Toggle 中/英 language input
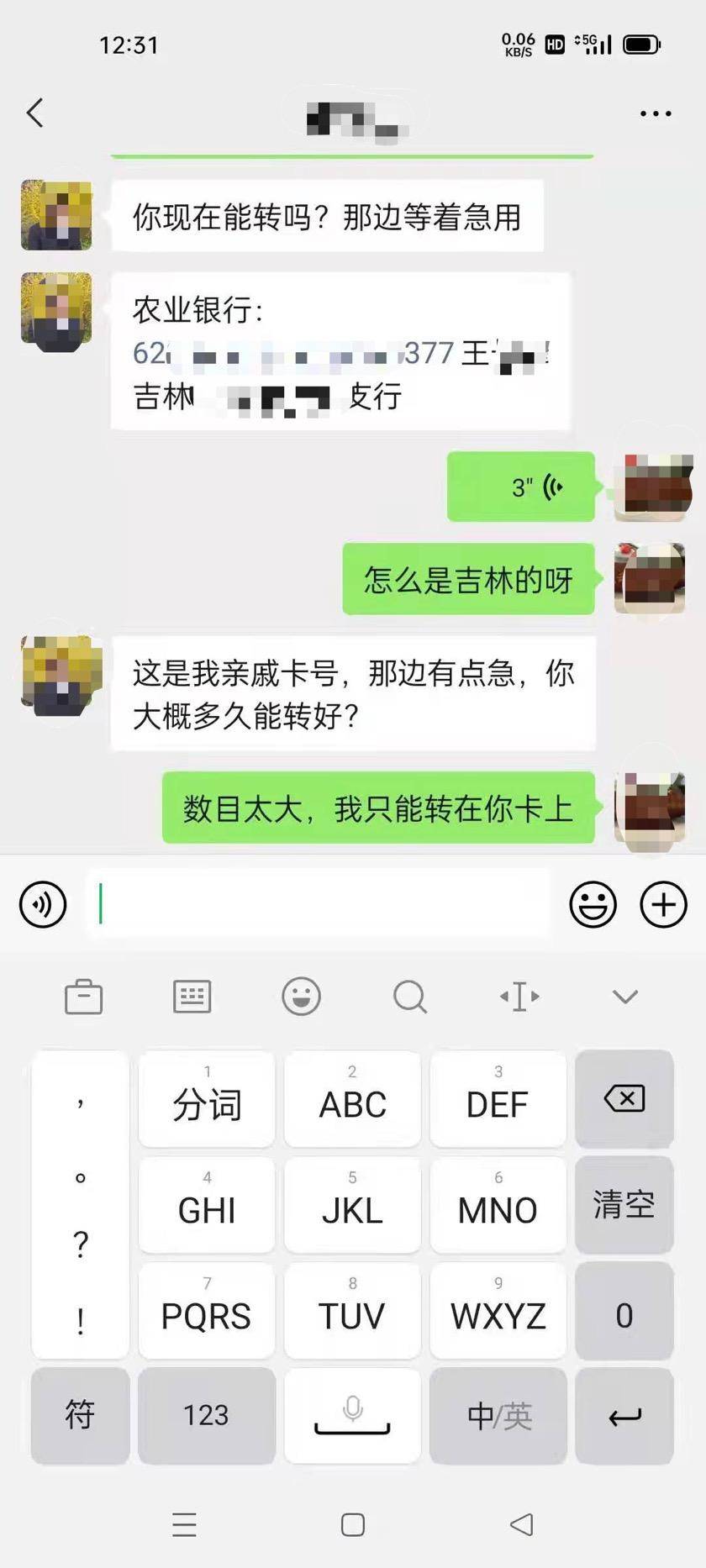Image resolution: width=706 pixels, height=1568 pixels. click(499, 1415)
